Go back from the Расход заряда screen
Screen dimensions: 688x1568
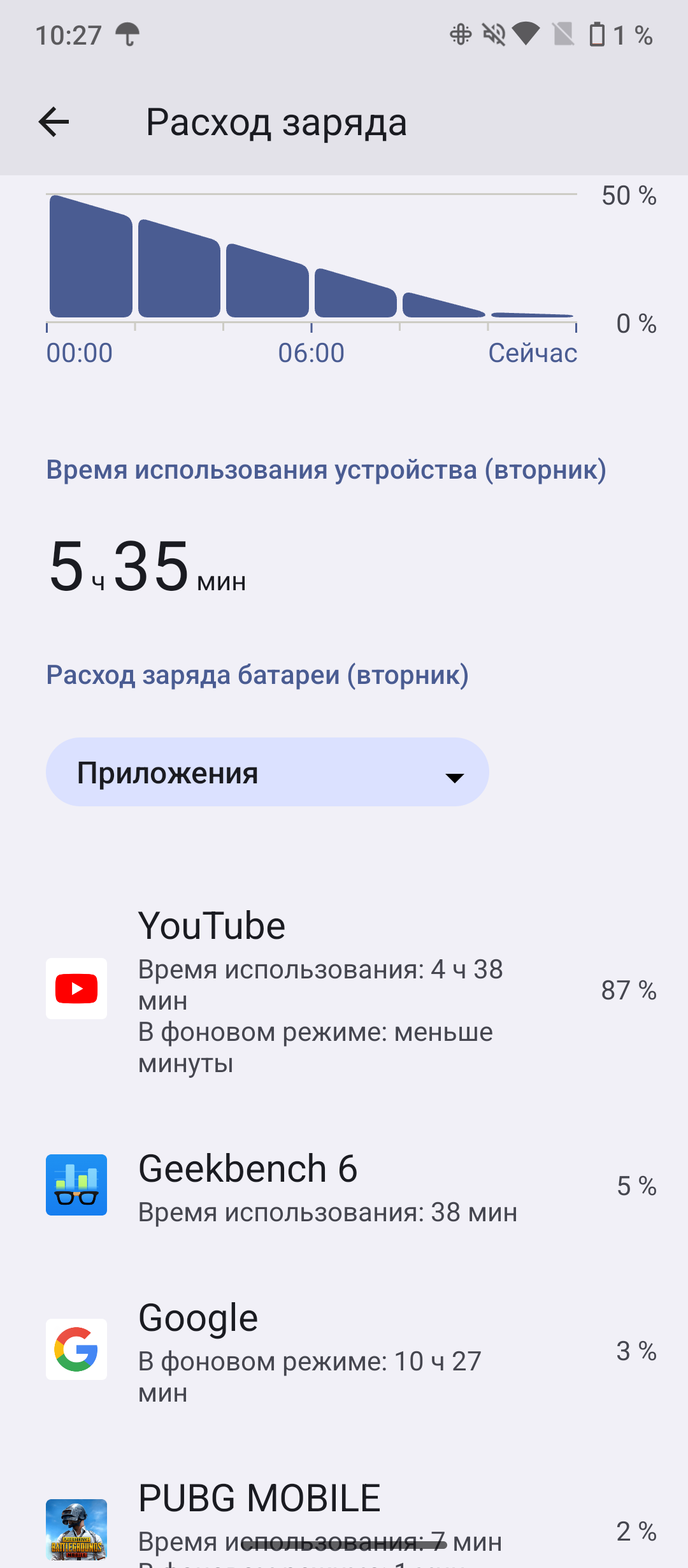pyautogui.click(x=54, y=122)
